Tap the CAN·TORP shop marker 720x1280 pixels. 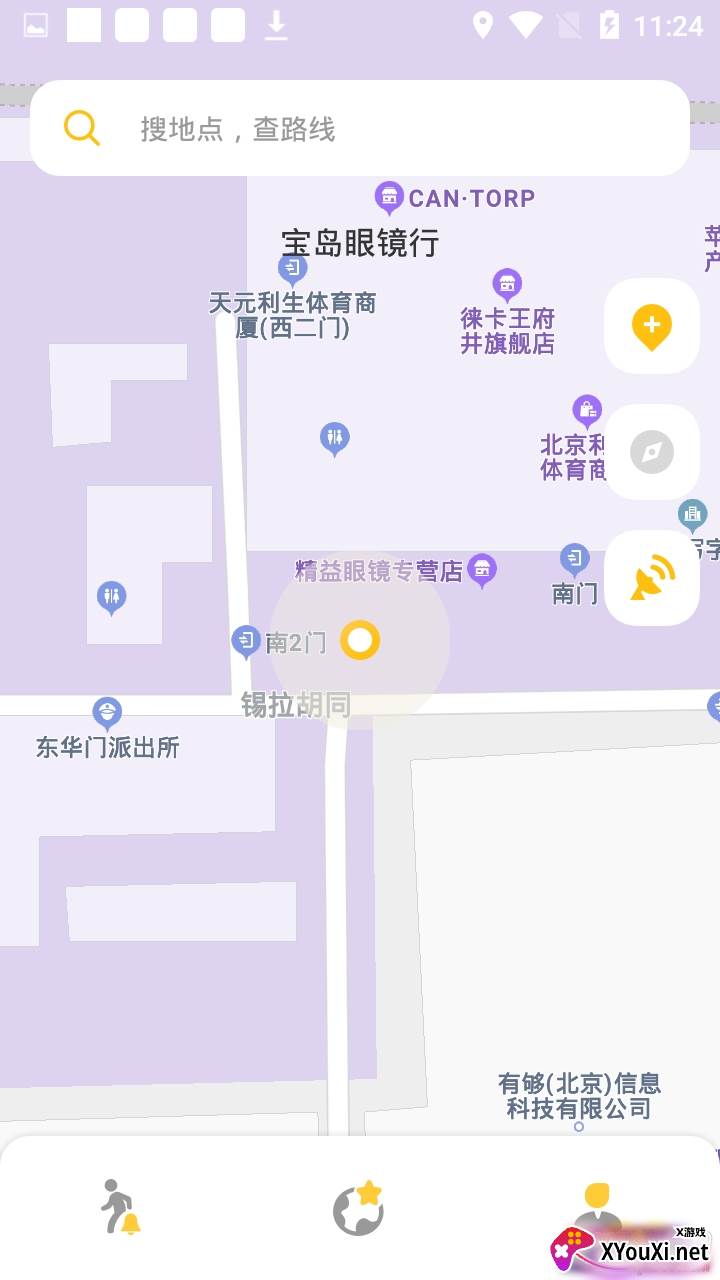click(389, 197)
